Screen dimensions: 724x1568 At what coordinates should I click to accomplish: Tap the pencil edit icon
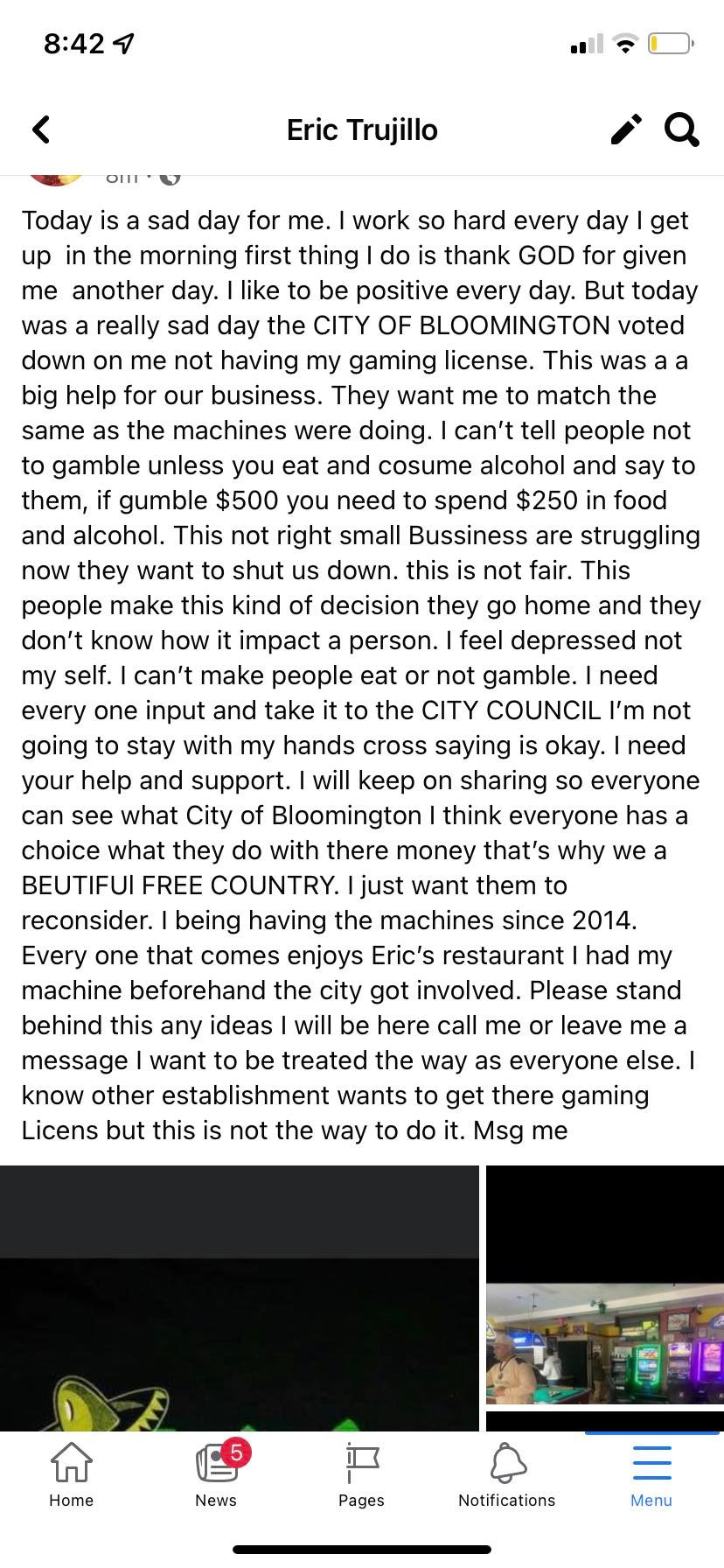point(626,129)
